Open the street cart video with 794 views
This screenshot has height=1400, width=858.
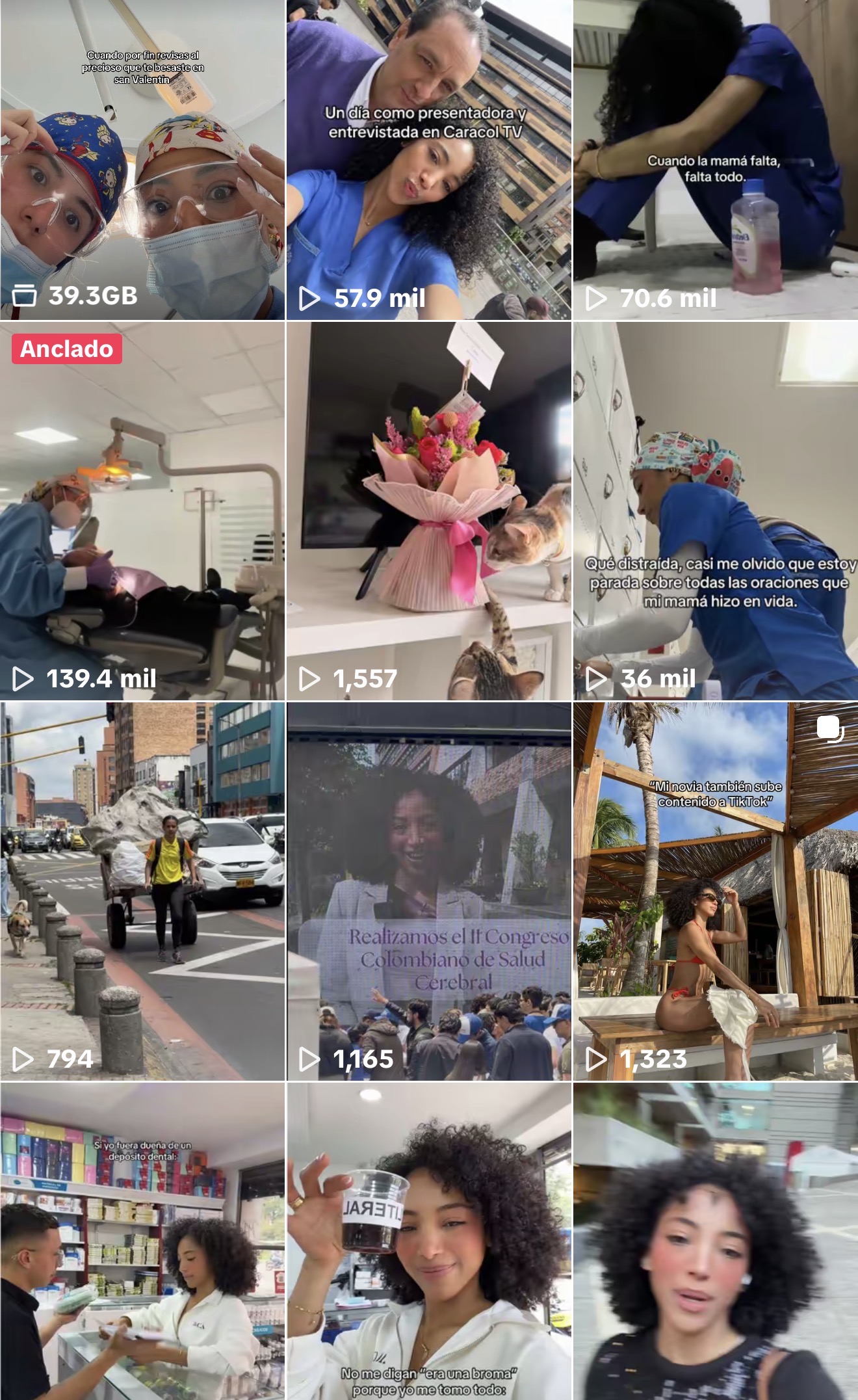coord(142,891)
